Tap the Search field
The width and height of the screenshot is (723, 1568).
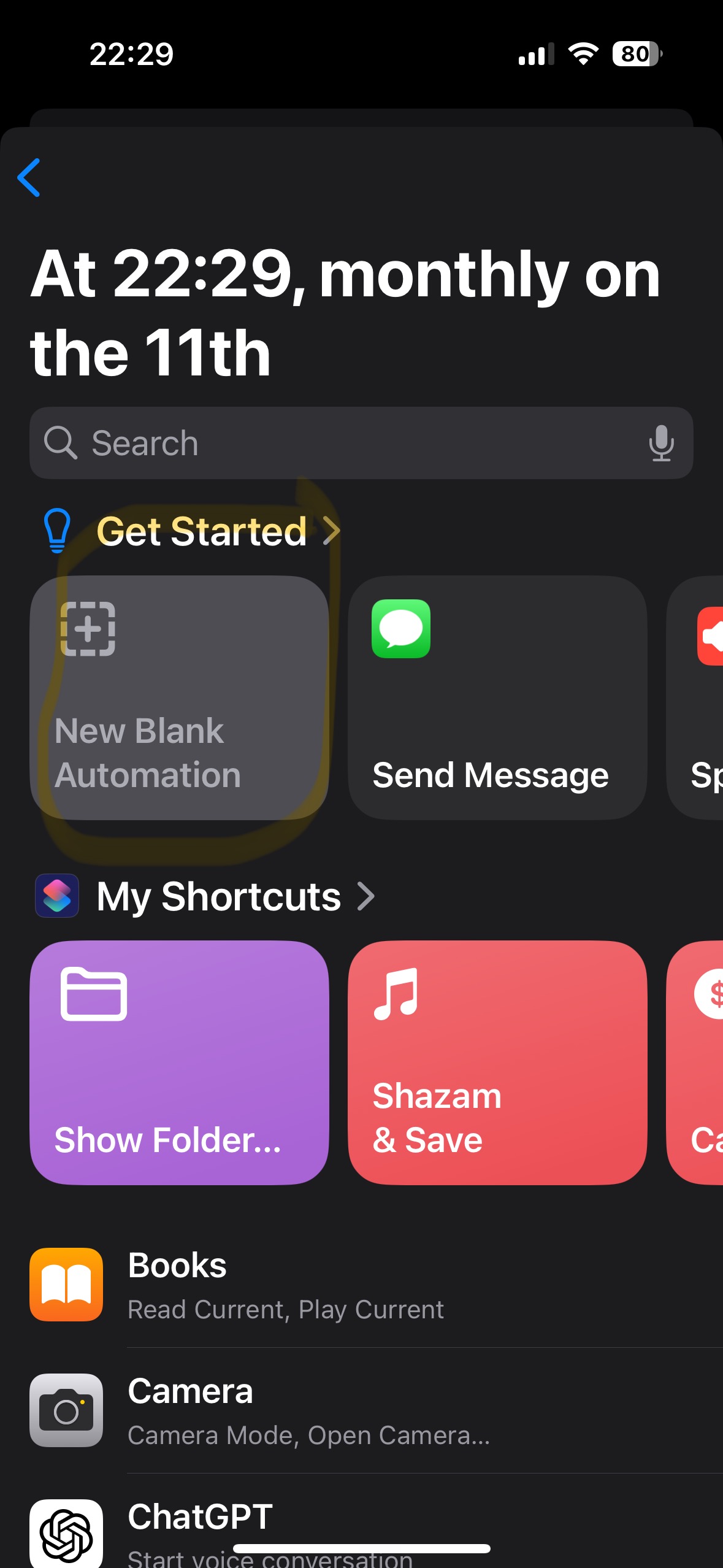343,443
